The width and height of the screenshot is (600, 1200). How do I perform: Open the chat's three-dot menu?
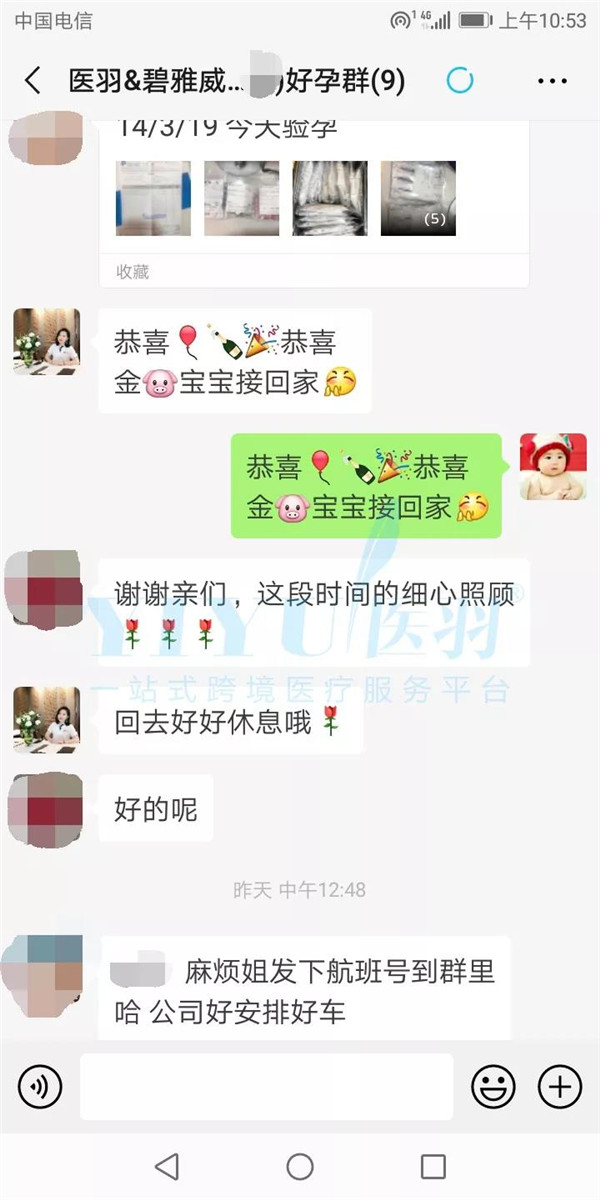click(552, 81)
